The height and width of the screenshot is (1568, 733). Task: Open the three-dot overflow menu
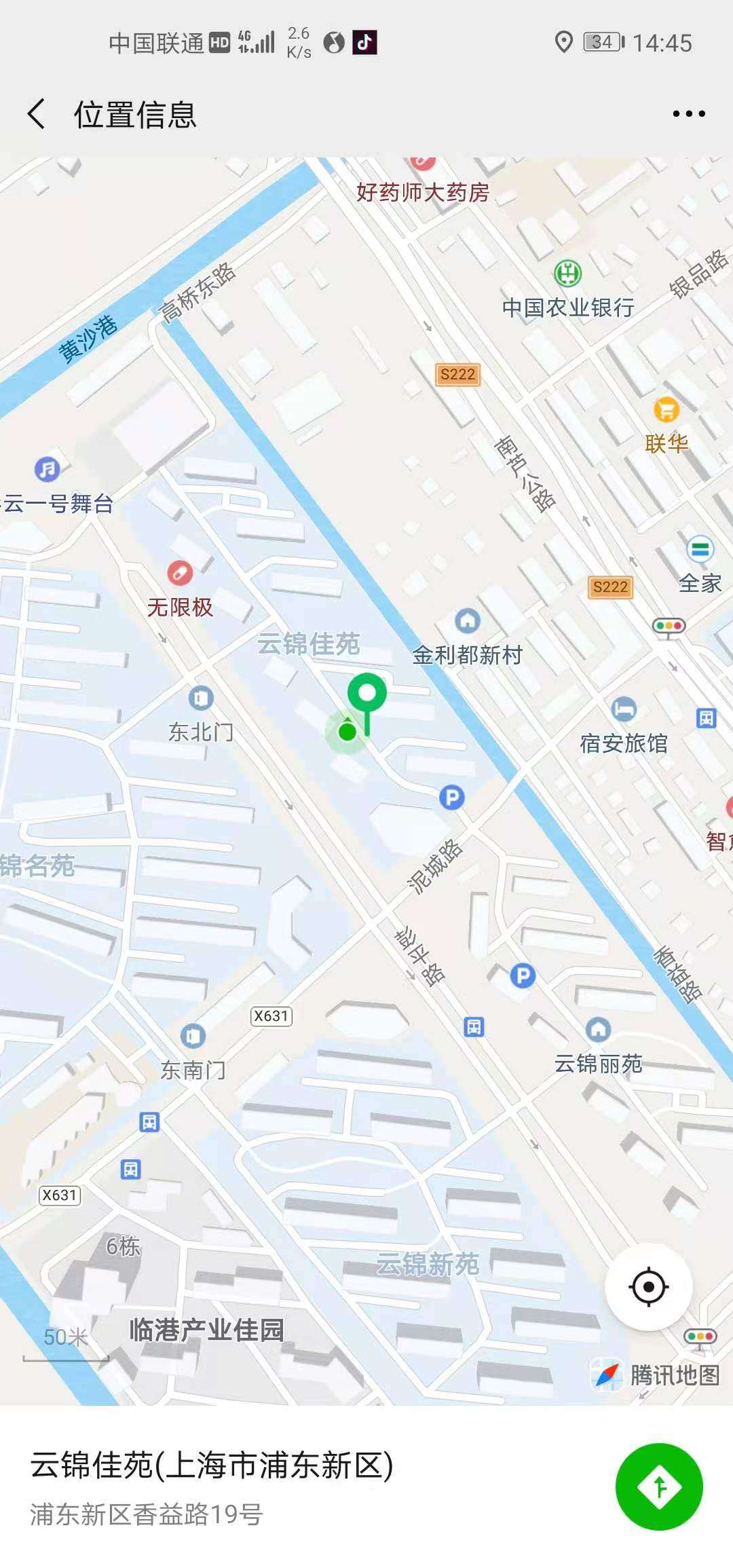coord(688,114)
